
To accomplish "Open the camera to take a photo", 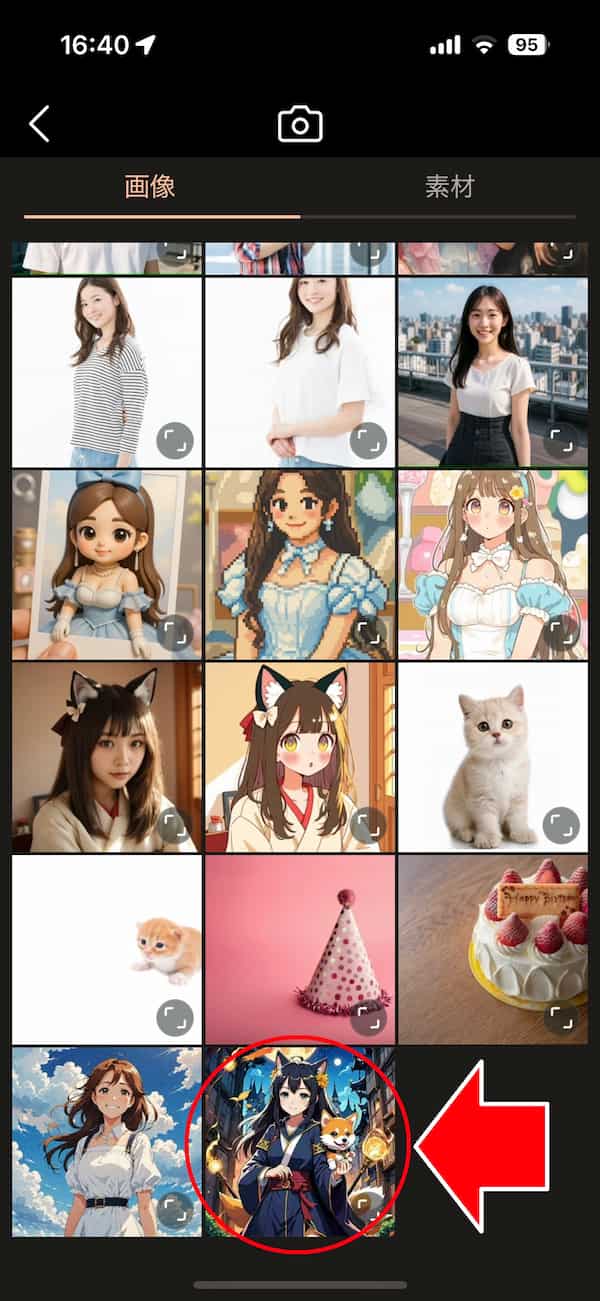I will 300,124.
